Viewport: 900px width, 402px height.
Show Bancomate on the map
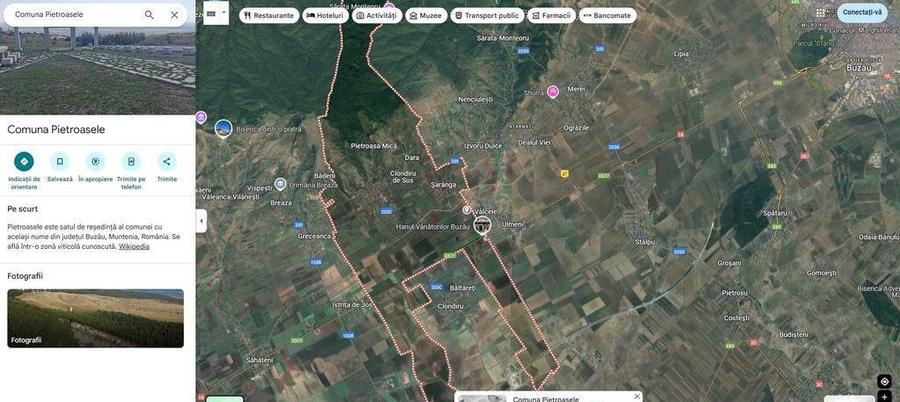click(607, 16)
